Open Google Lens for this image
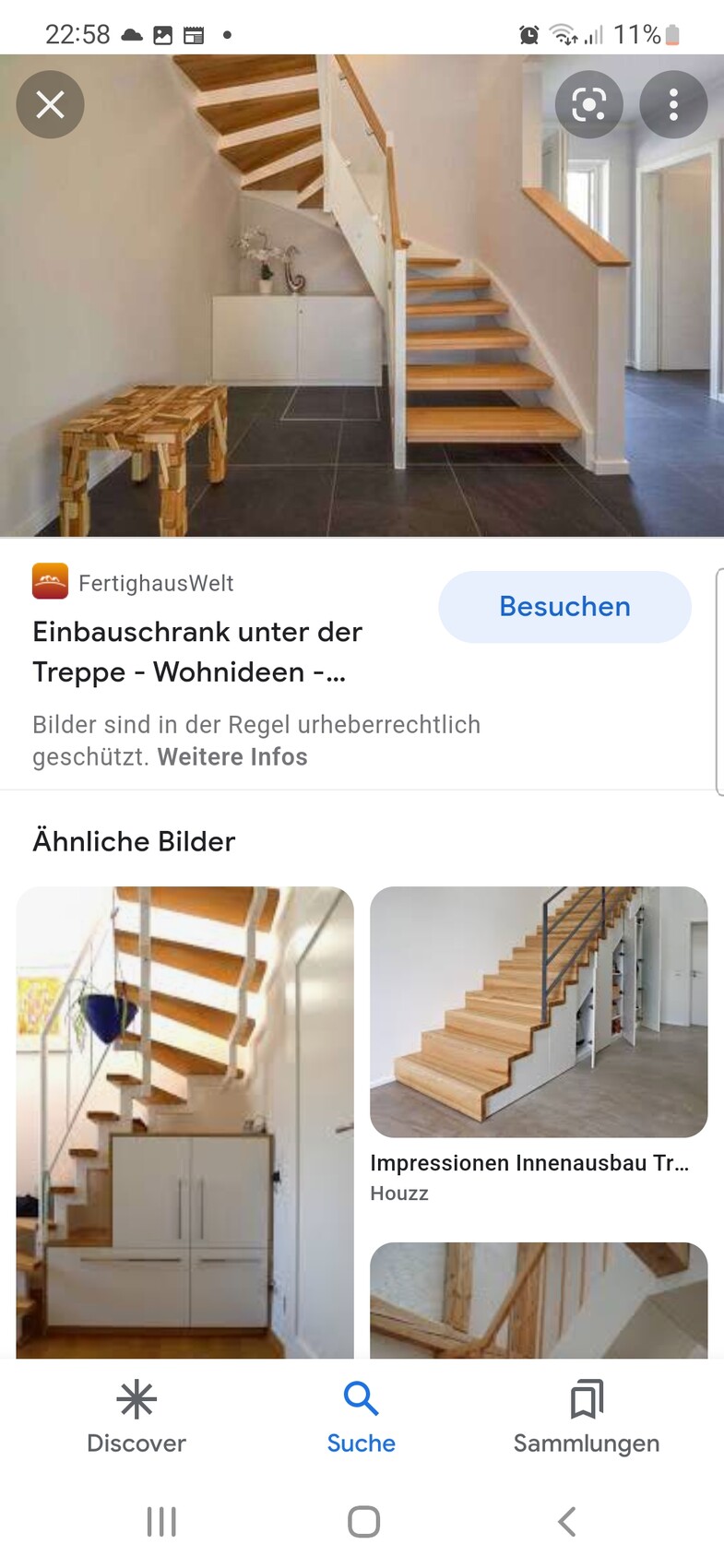The image size is (724, 1568). [x=588, y=104]
